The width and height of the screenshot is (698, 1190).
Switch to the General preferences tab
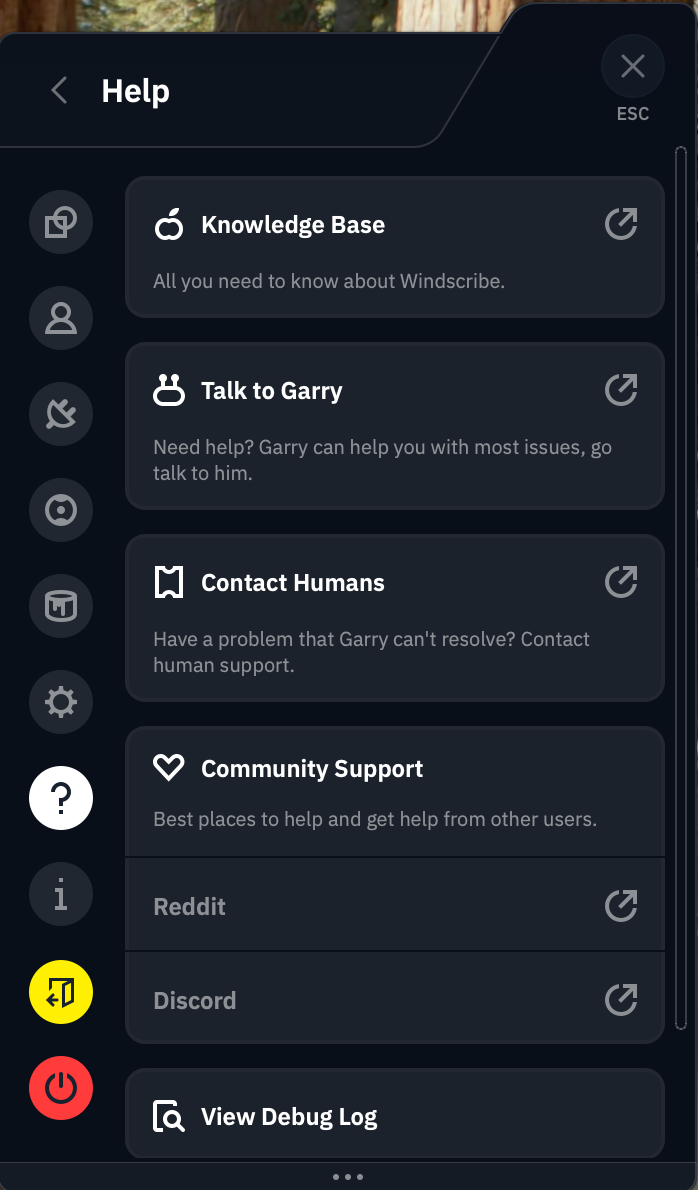click(x=61, y=222)
